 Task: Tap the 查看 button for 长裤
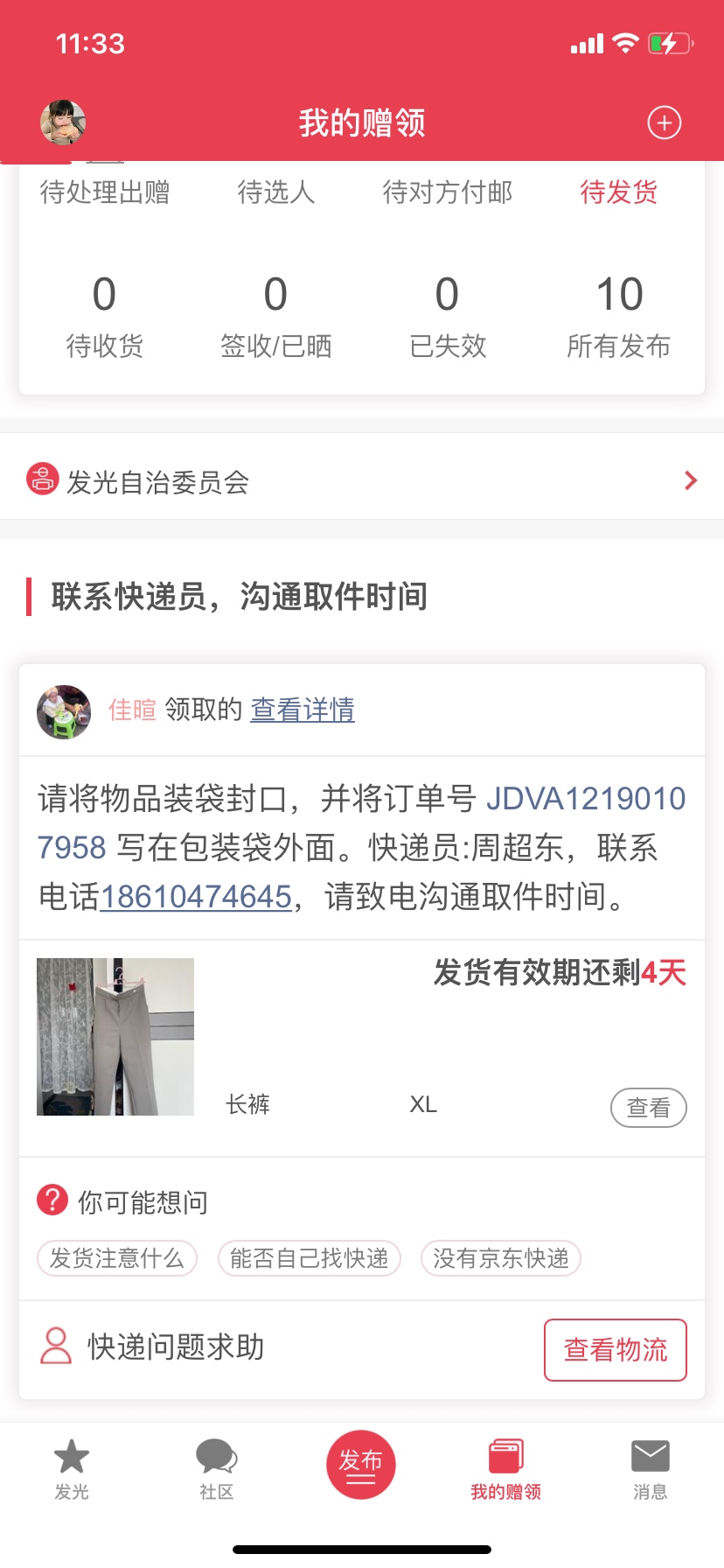pyautogui.click(x=648, y=1108)
